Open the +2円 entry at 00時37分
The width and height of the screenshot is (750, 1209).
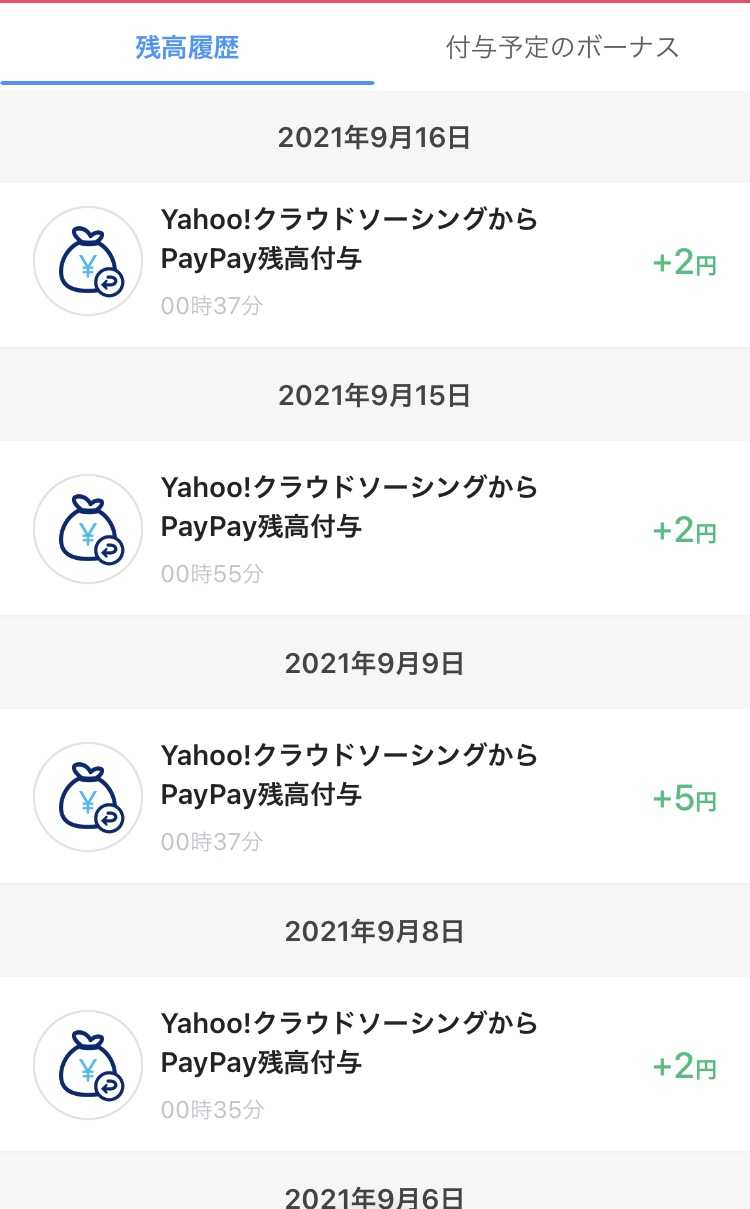click(375, 262)
